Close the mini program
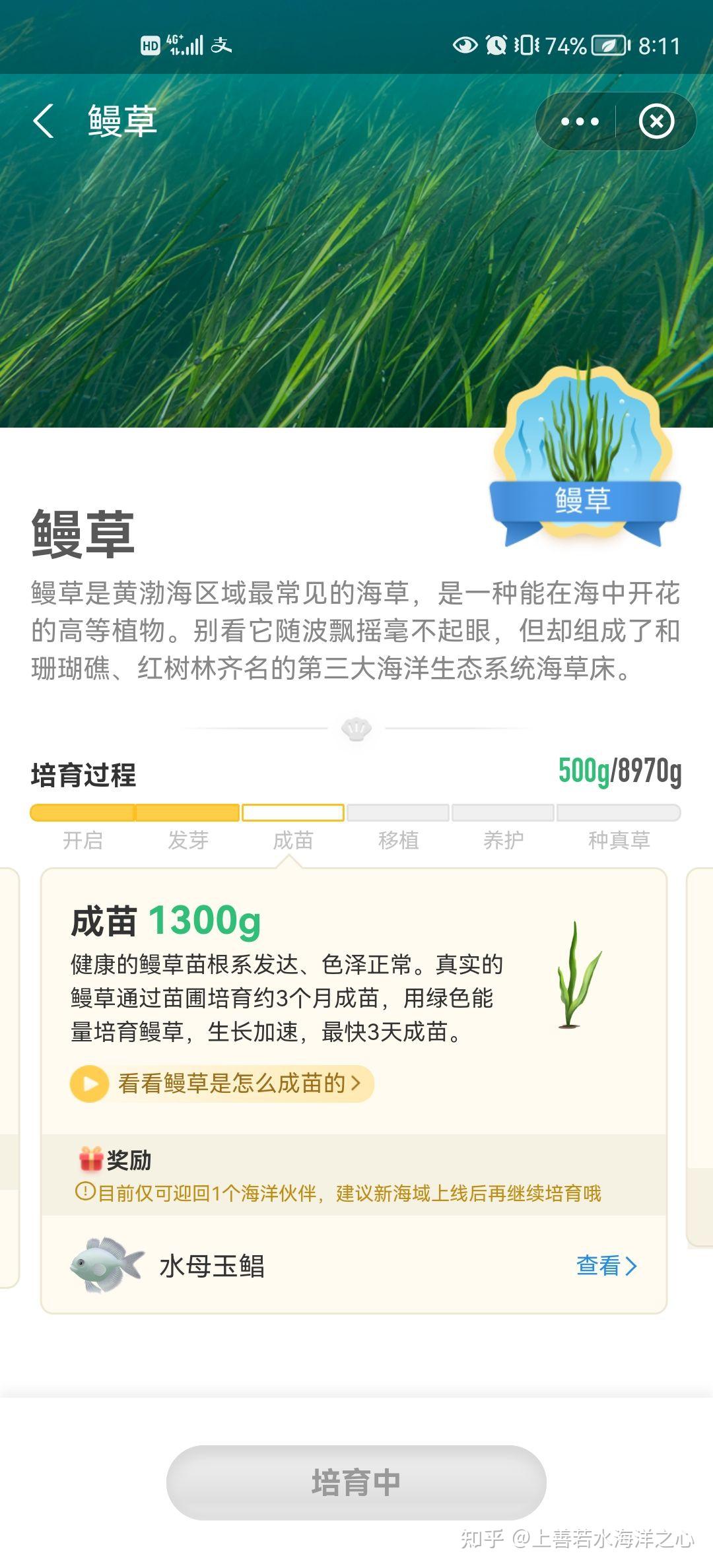This screenshot has width=713, height=1568. [656, 121]
